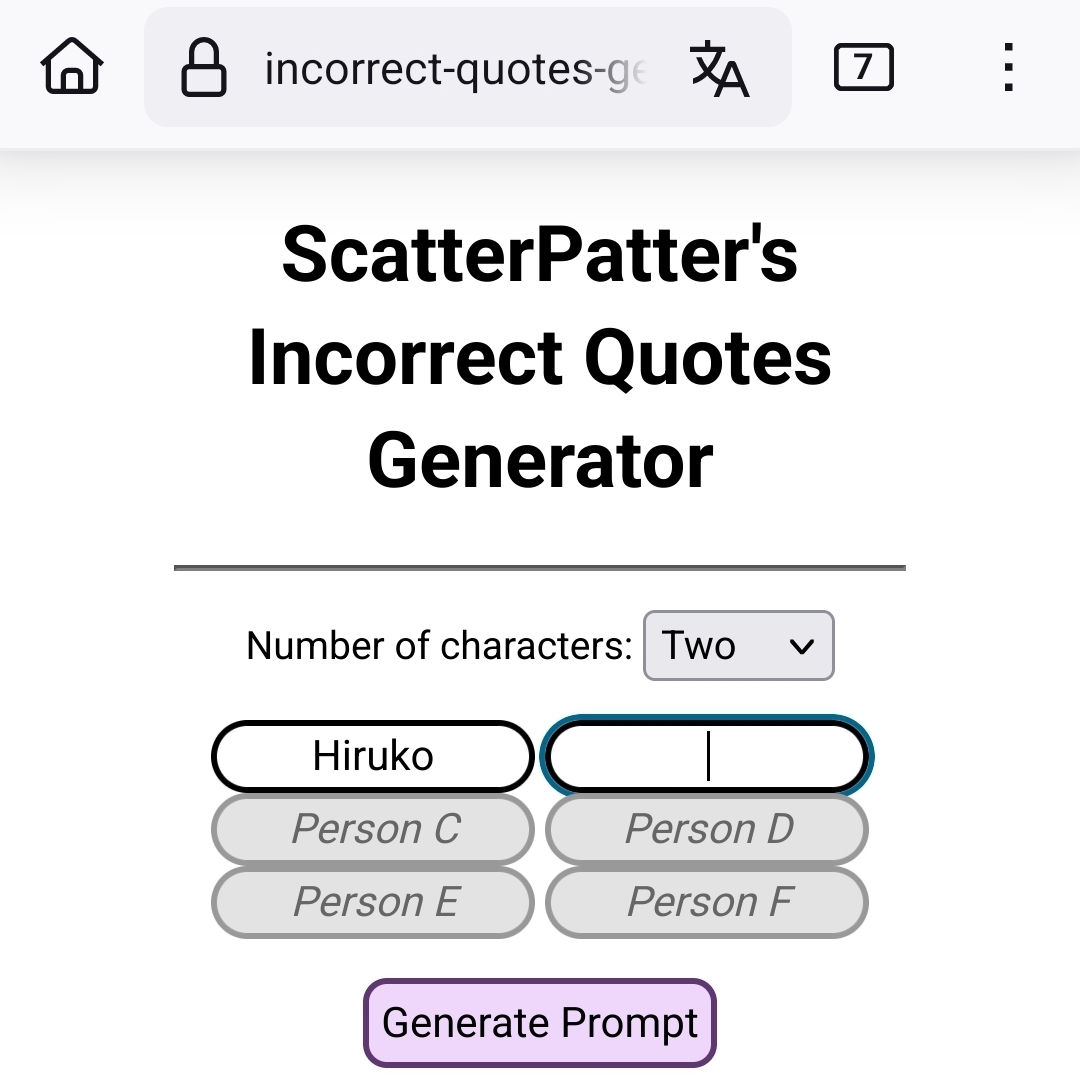Open the page translate option
Viewport: 1080px width, 1088px height.
point(719,69)
